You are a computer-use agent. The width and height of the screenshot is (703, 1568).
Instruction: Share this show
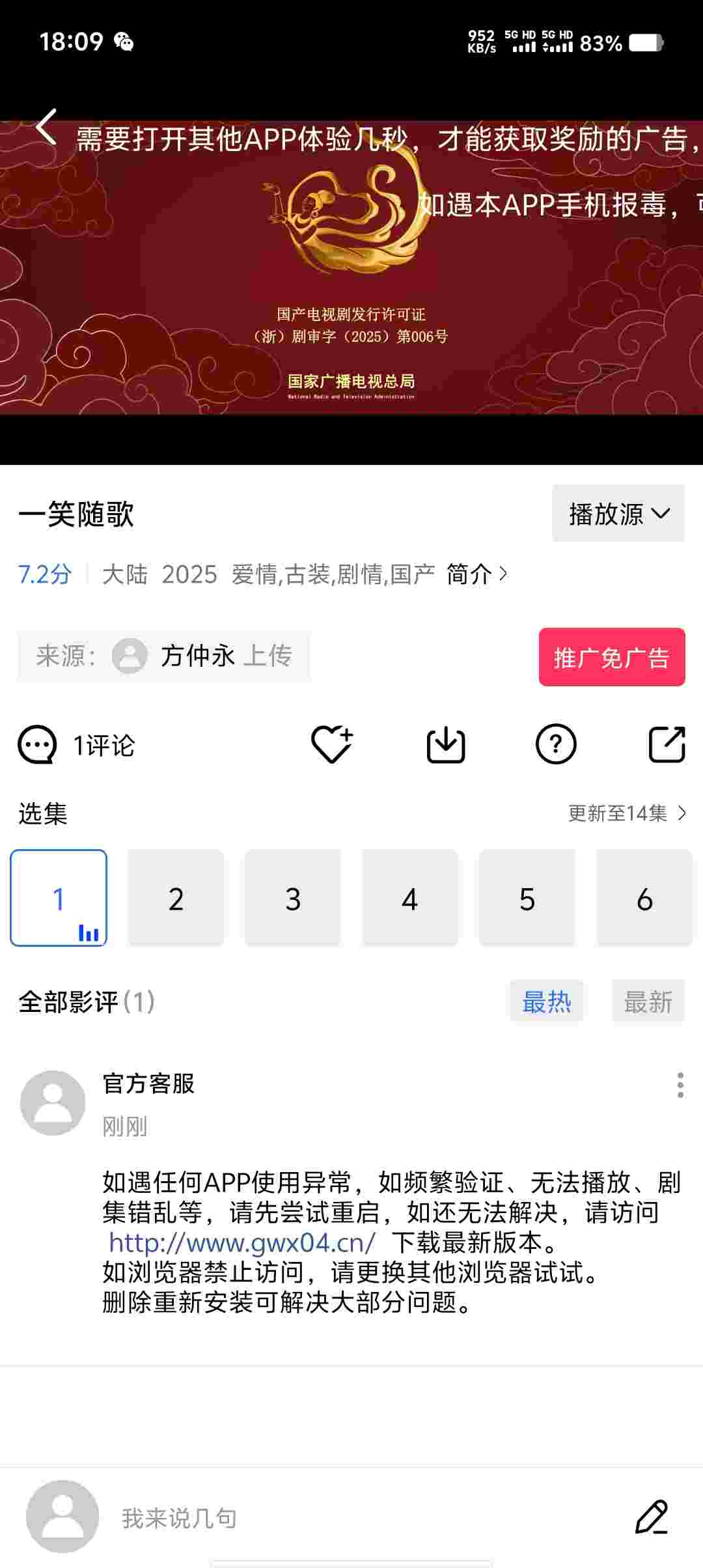[x=667, y=744]
